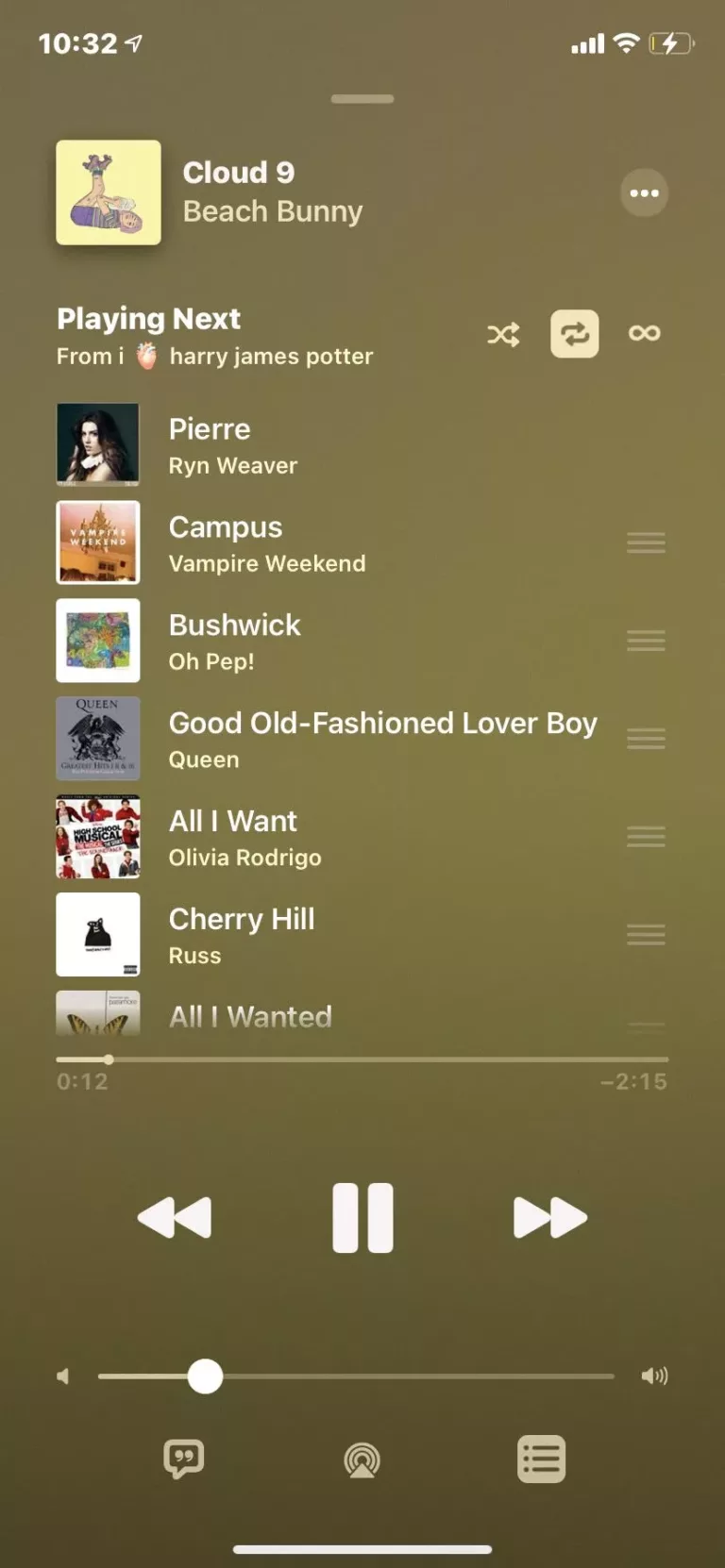Toggle shuffle mode for the queue

[503, 333]
